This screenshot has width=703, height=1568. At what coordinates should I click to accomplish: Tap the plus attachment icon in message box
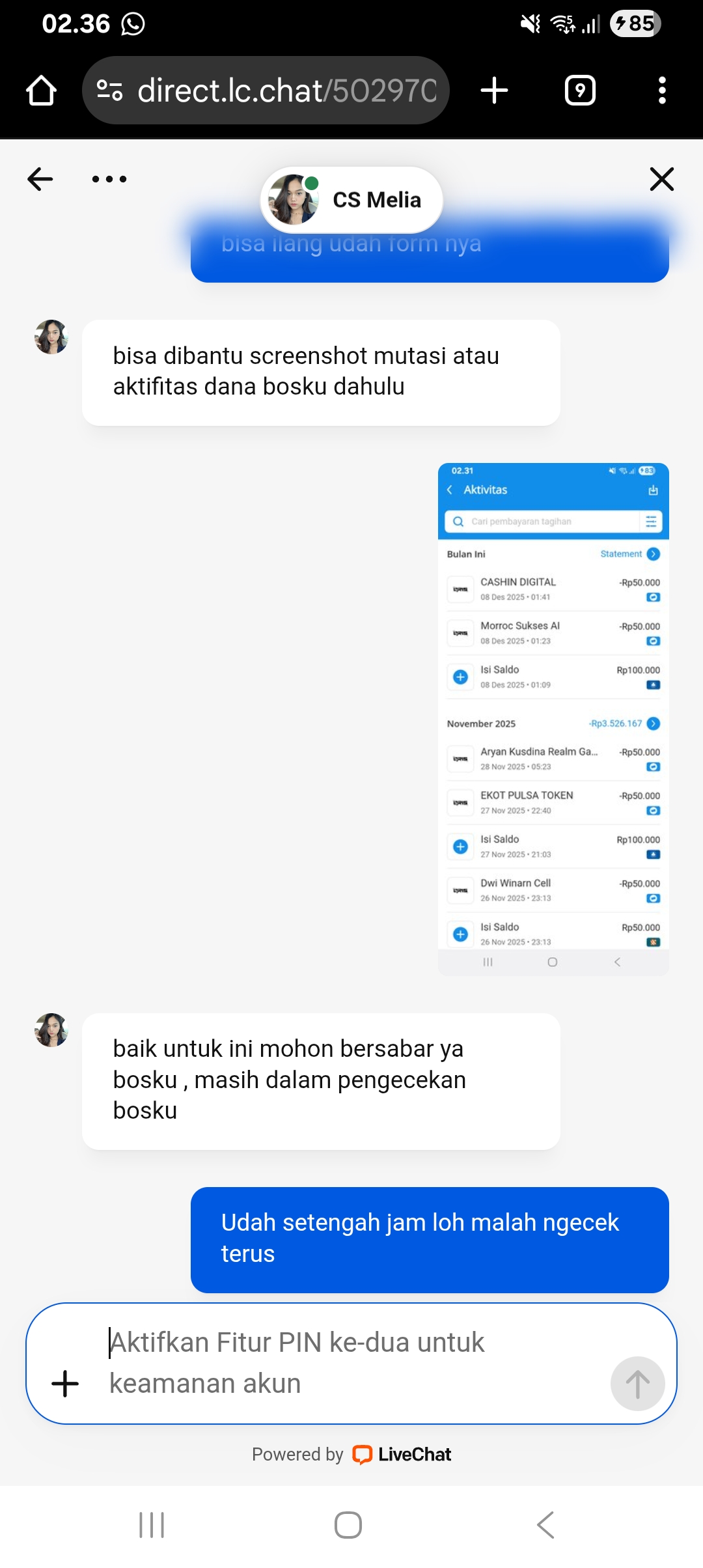pos(65,1384)
